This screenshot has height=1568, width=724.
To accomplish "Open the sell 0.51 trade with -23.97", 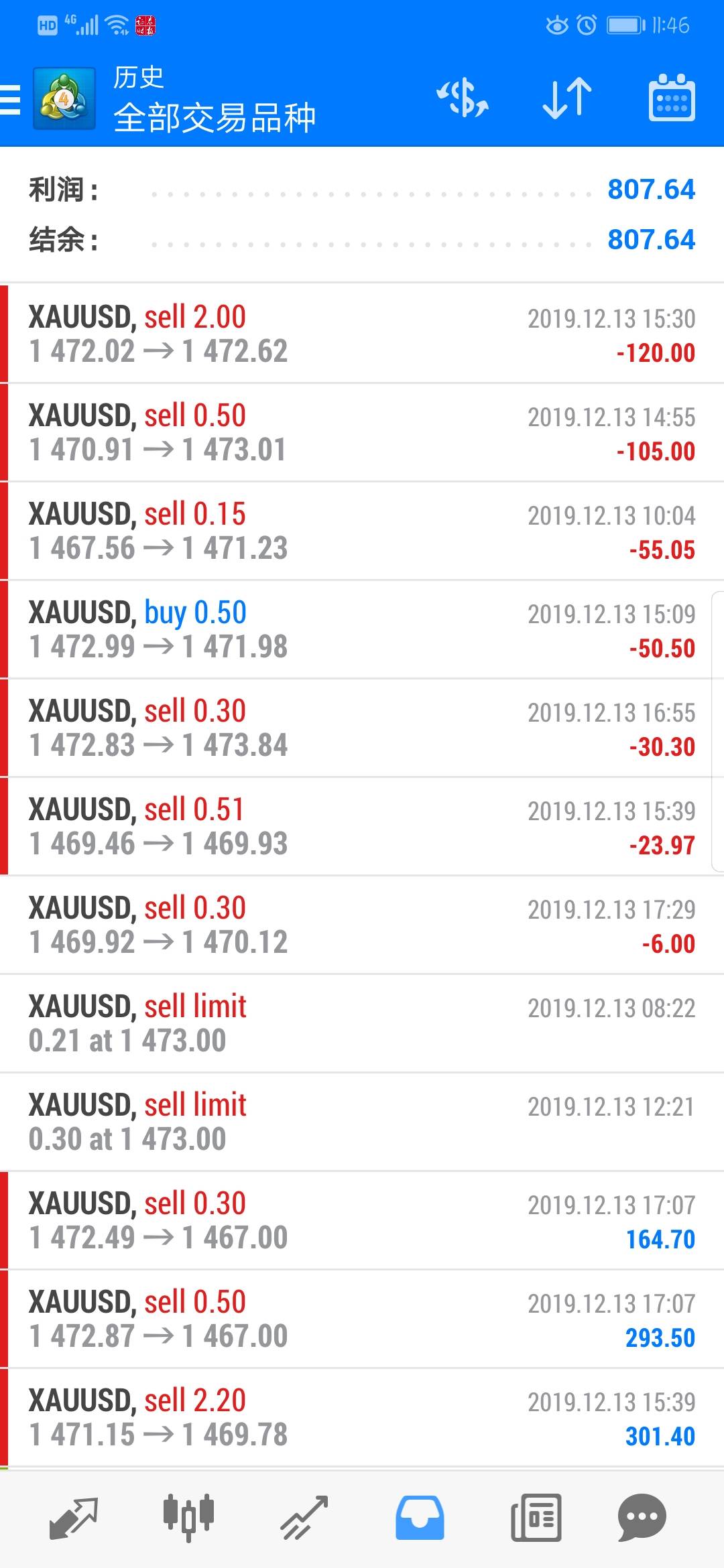I will coord(362,826).
